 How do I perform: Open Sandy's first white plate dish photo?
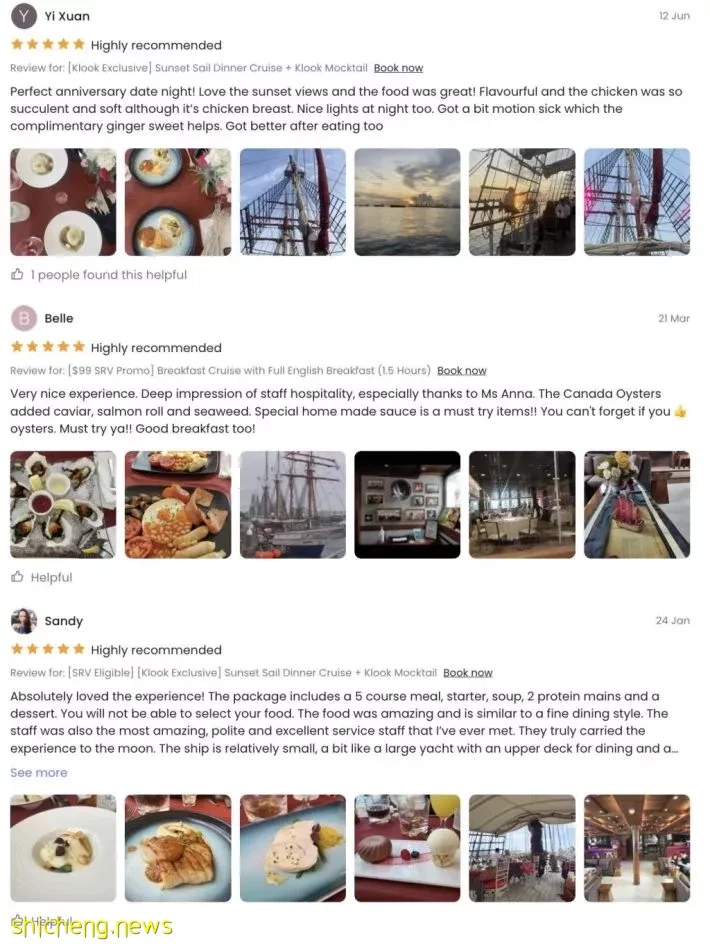point(63,848)
